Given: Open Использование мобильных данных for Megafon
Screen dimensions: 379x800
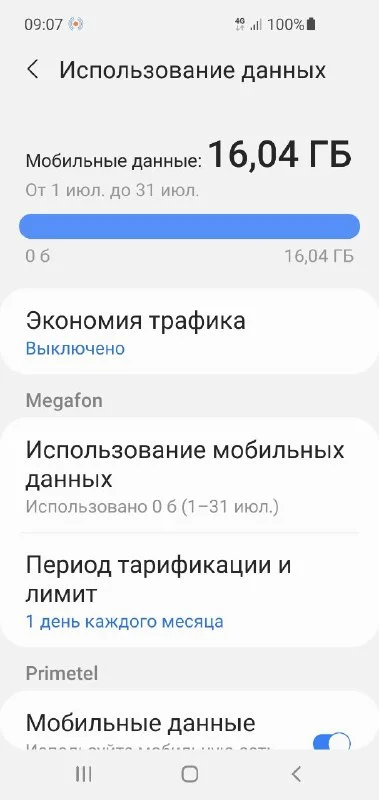Looking at the screenshot, I should click(x=189, y=476).
